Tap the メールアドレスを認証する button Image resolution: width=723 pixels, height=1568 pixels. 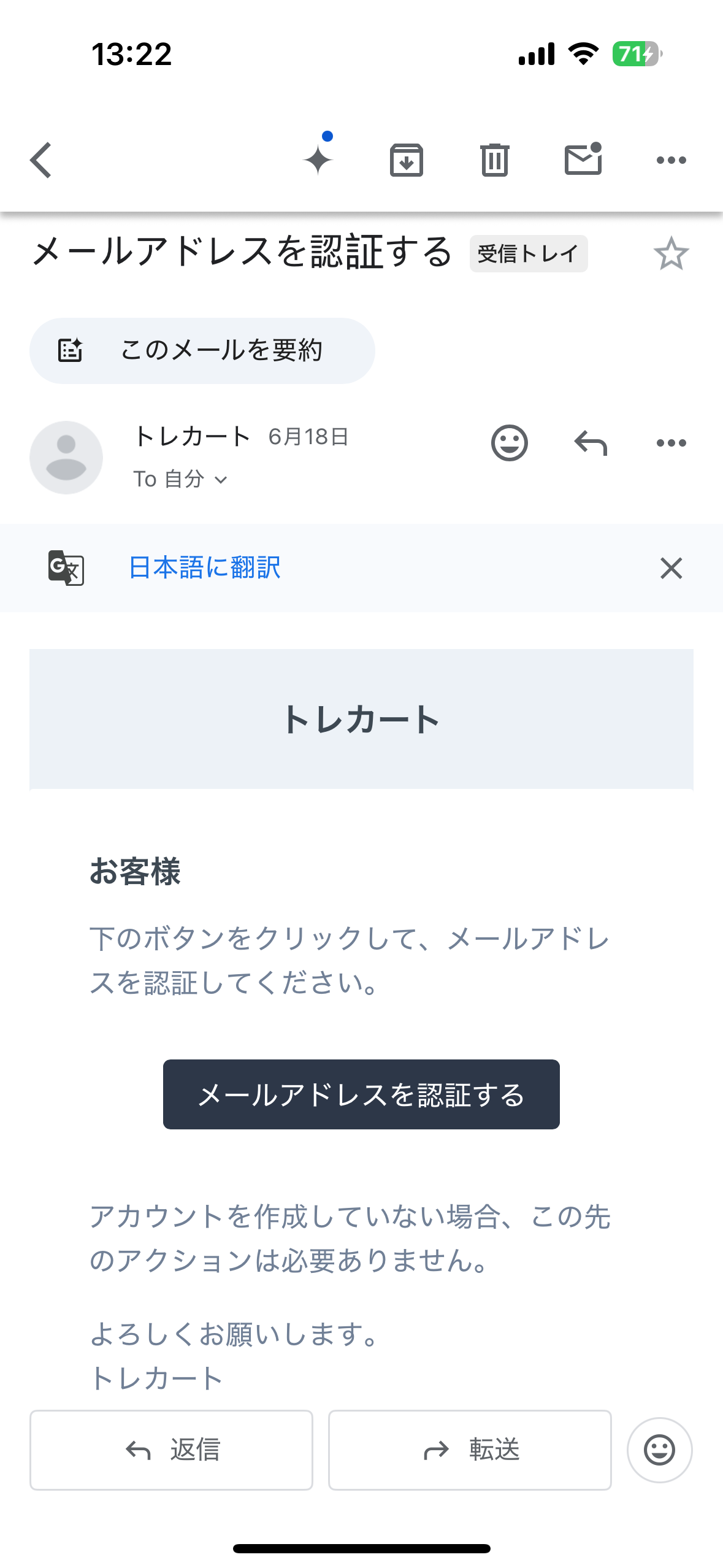[361, 1094]
